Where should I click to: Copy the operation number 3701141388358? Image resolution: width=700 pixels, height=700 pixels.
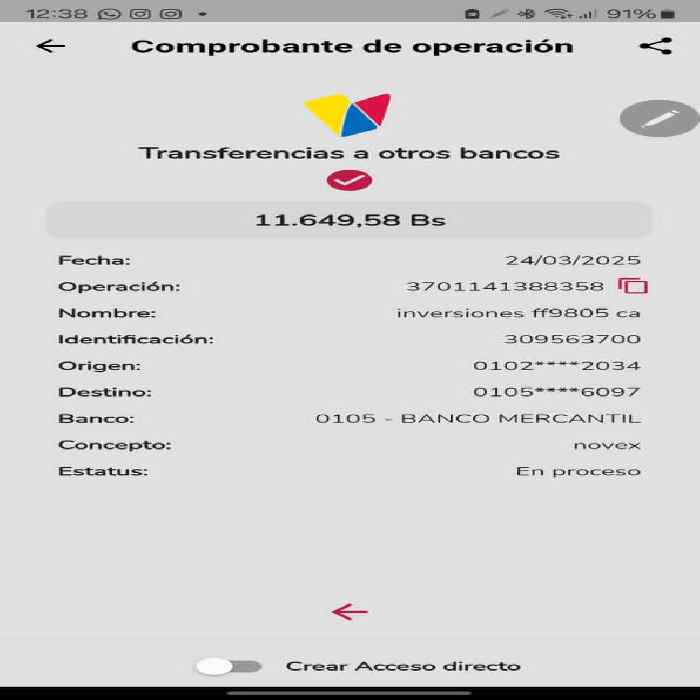pos(633,286)
